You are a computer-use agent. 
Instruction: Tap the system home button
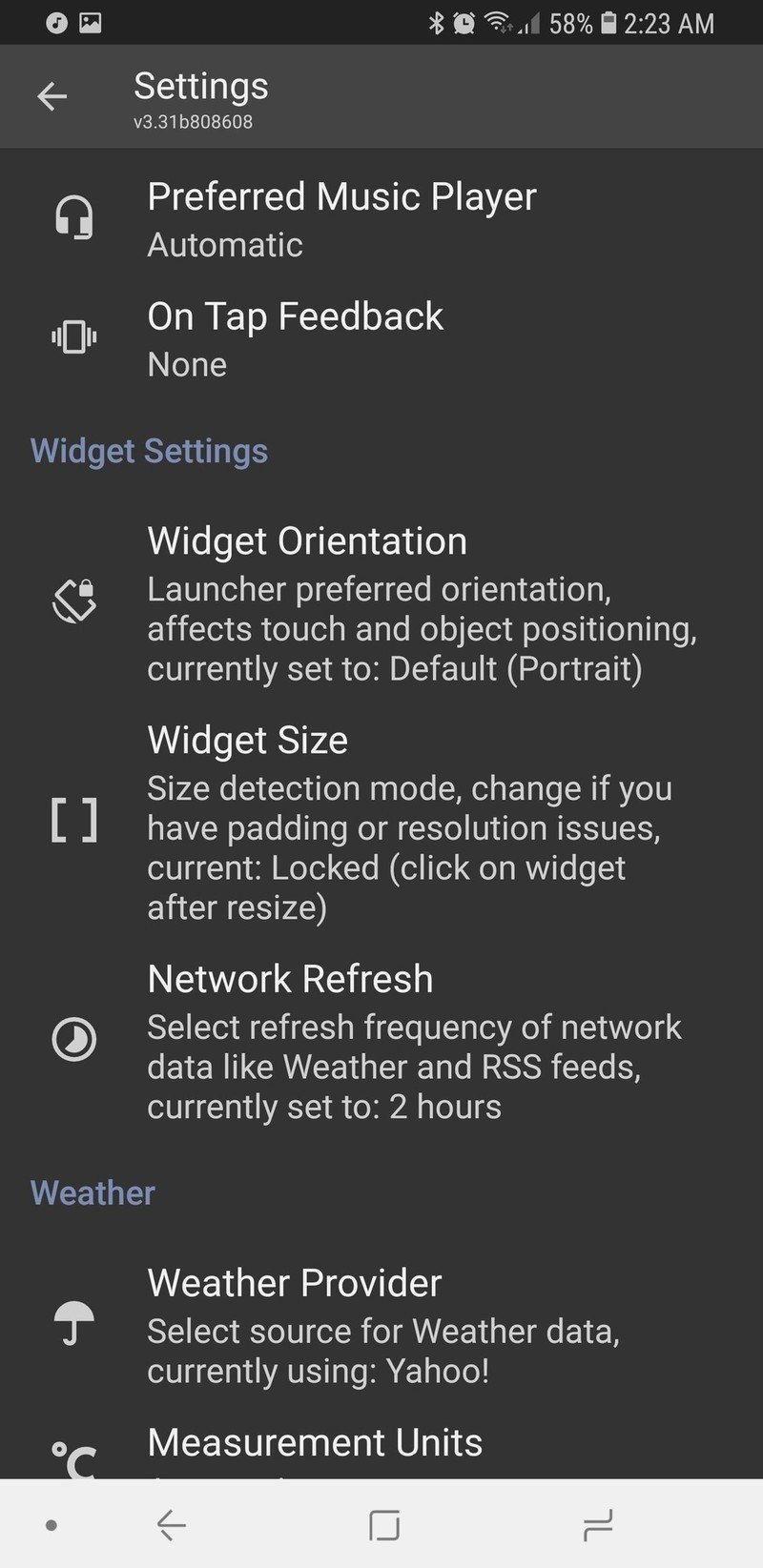tap(384, 1525)
